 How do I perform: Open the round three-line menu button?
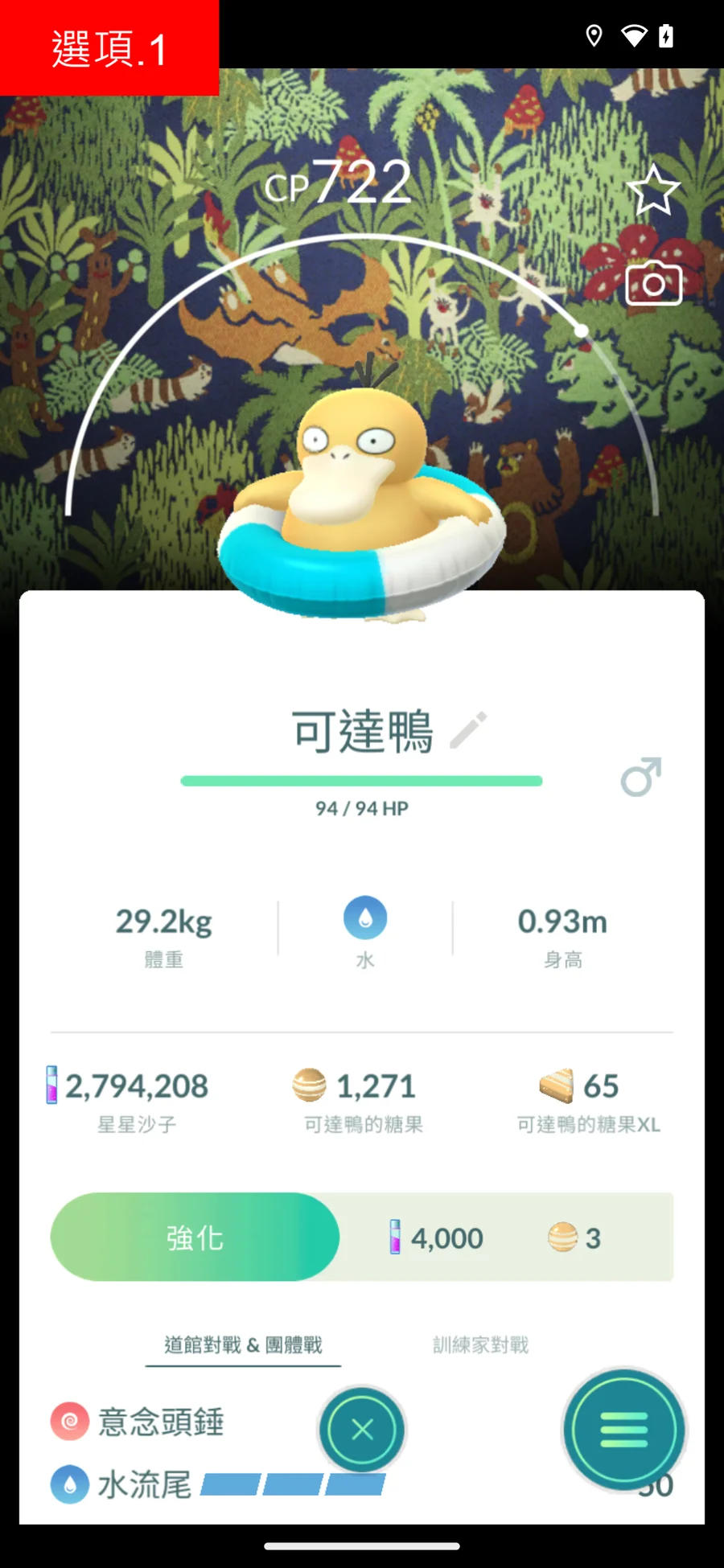pos(623,1429)
